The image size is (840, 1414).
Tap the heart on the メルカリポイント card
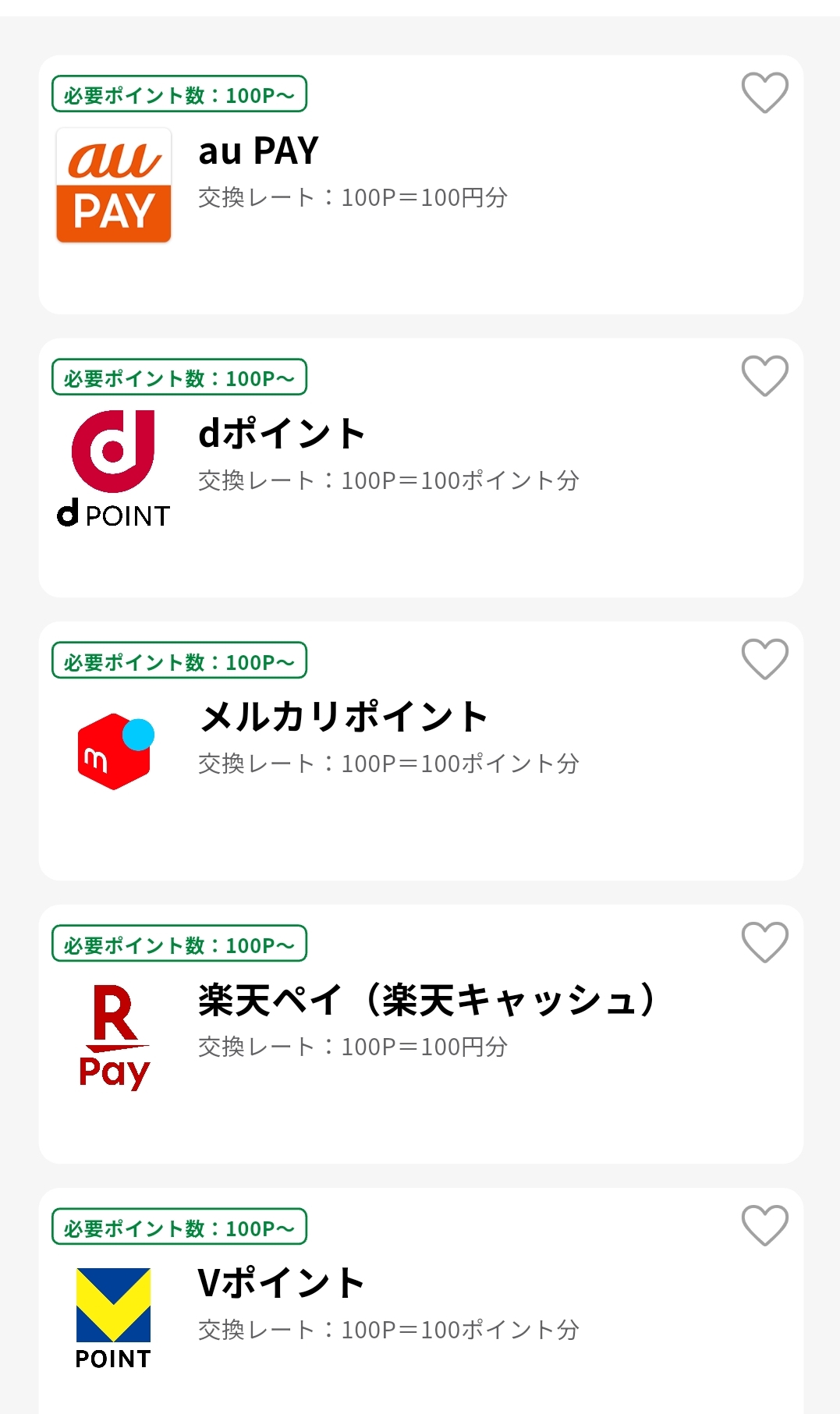(764, 659)
